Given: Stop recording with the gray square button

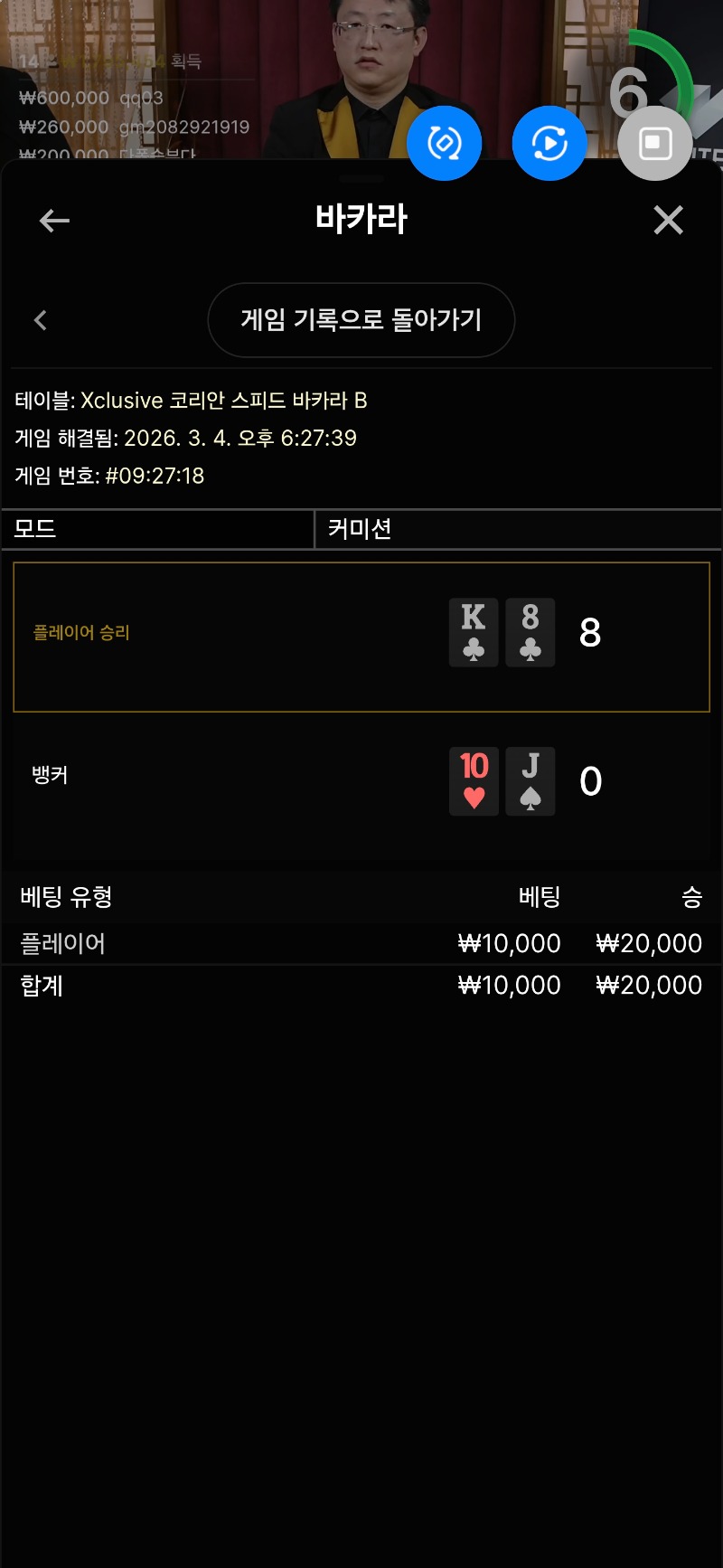Looking at the screenshot, I should tap(655, 143).
